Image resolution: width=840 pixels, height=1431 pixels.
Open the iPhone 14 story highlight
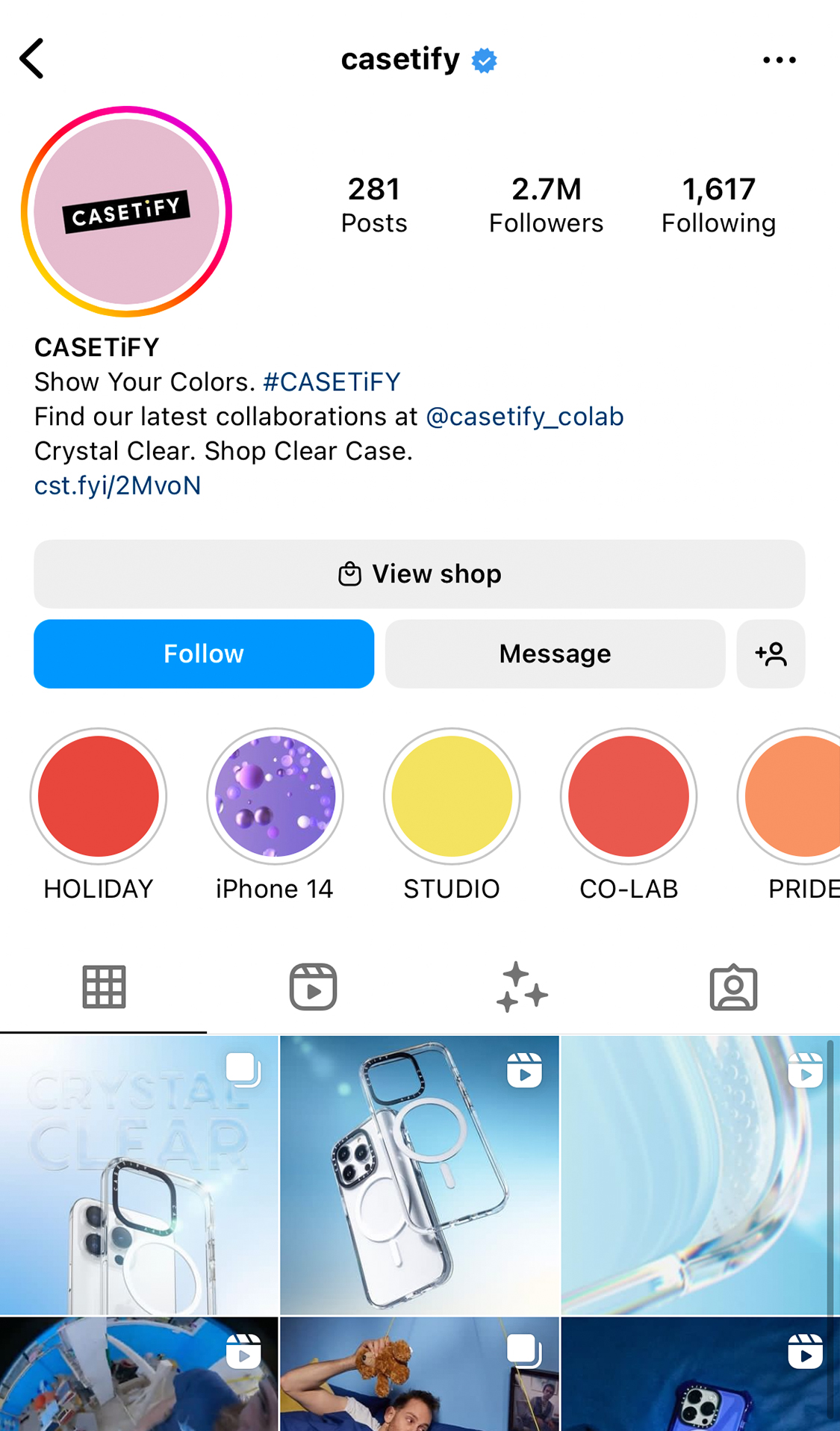pyautogui.click(x=275, y=797)
